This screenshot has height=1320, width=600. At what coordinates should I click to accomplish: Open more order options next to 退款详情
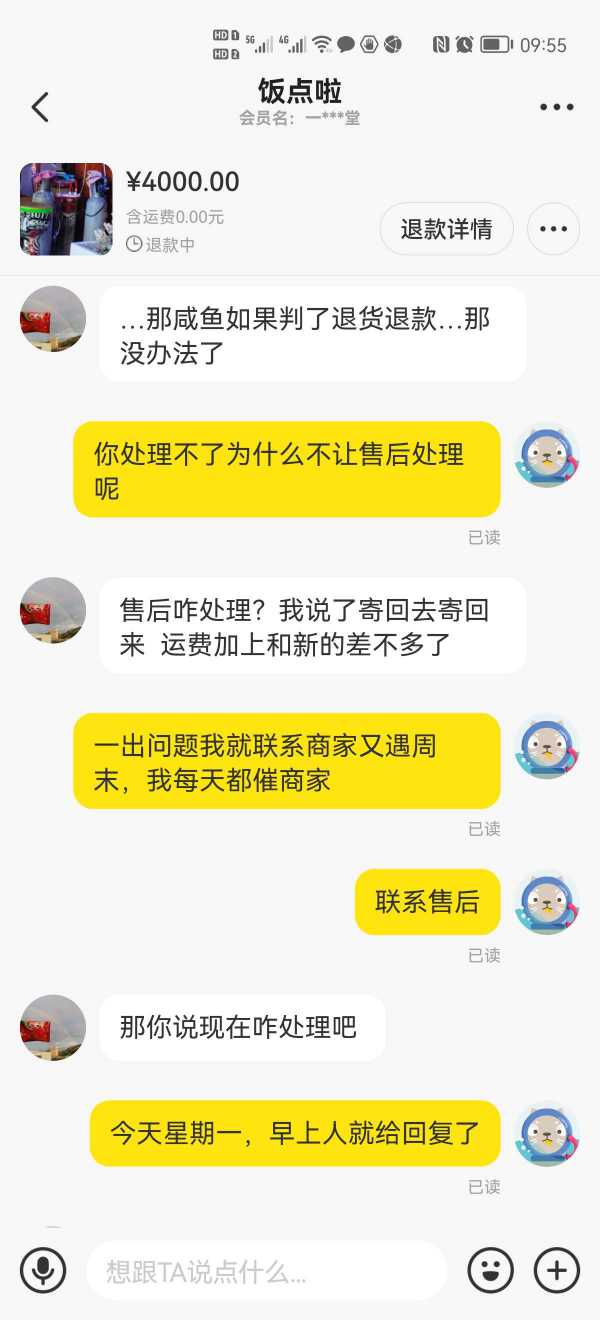click(553, 229)
